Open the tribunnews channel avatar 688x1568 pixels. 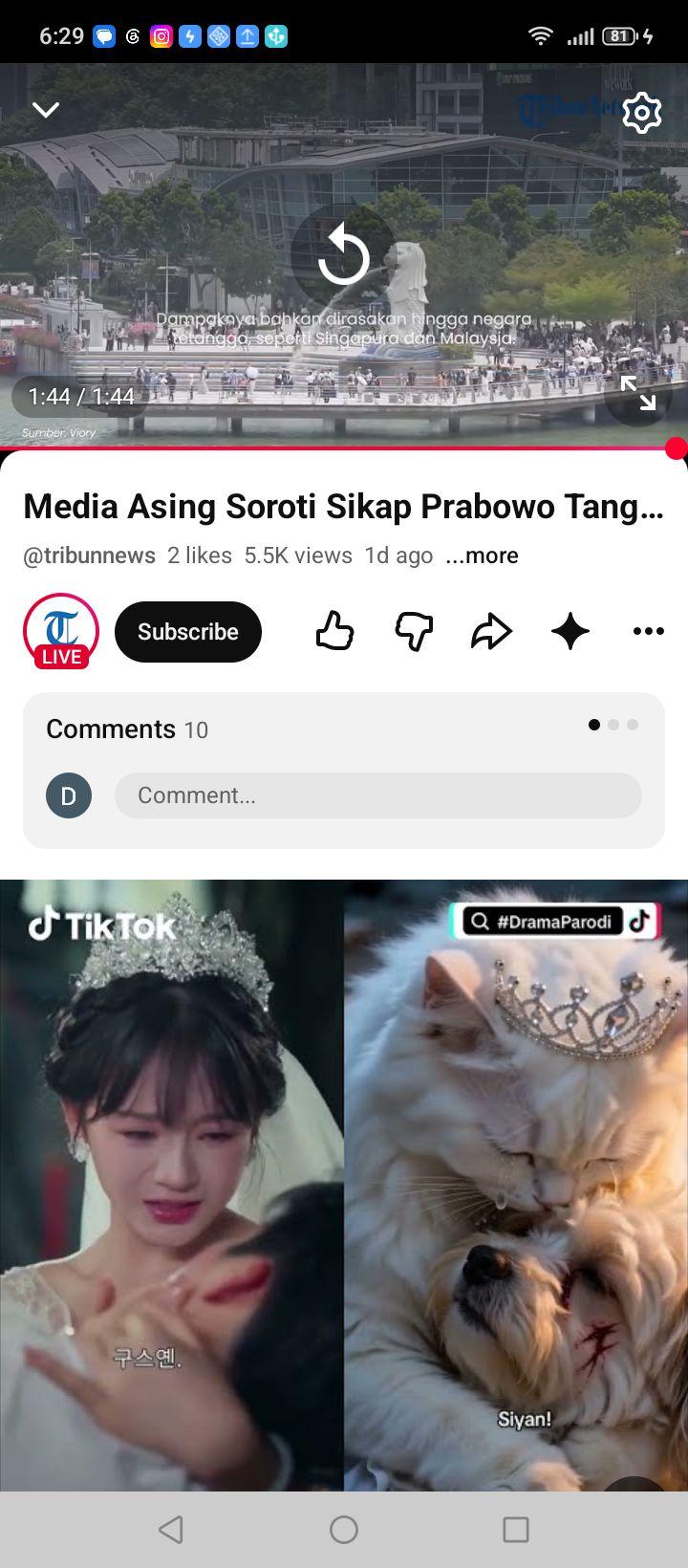click(61, 631)
